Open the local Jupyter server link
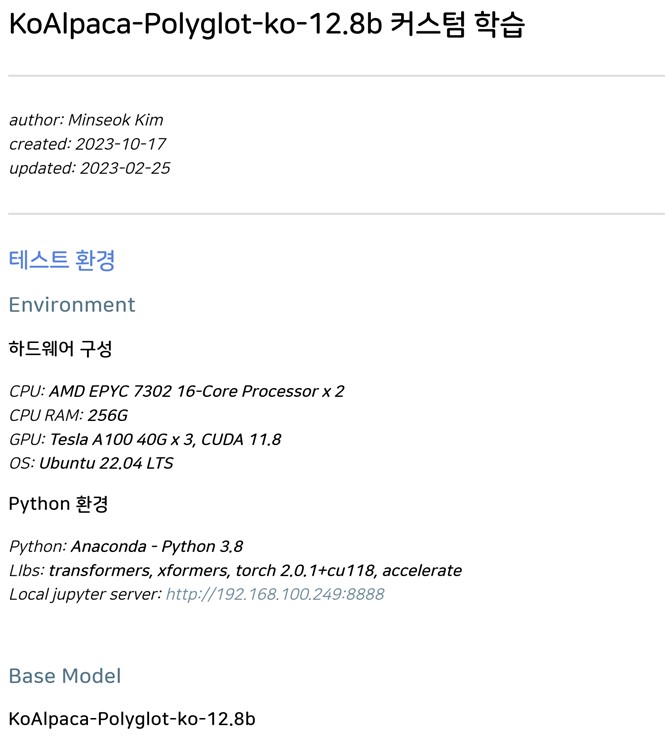 click(274, 594)
